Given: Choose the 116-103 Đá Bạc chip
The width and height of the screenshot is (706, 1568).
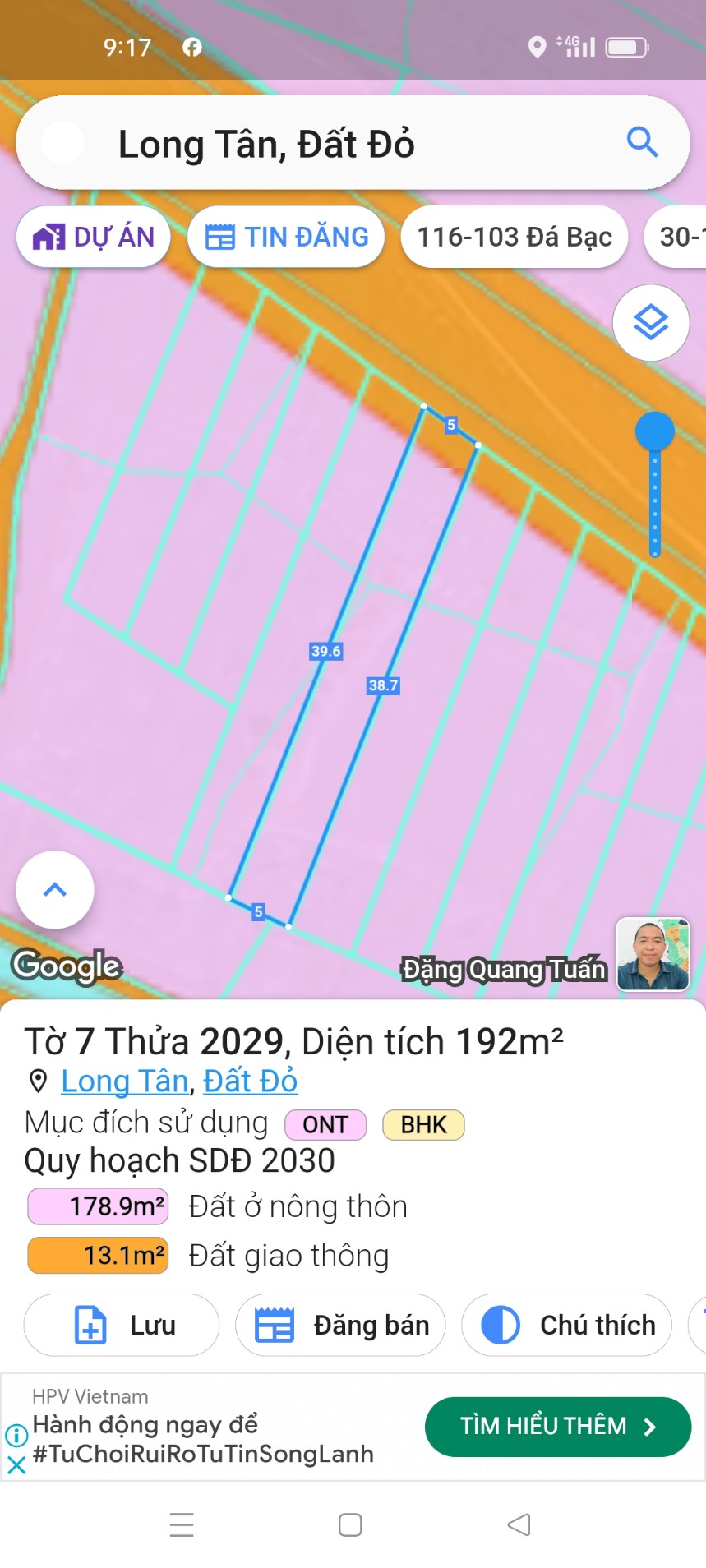Looking at the screenshot, I should point(514,237).
